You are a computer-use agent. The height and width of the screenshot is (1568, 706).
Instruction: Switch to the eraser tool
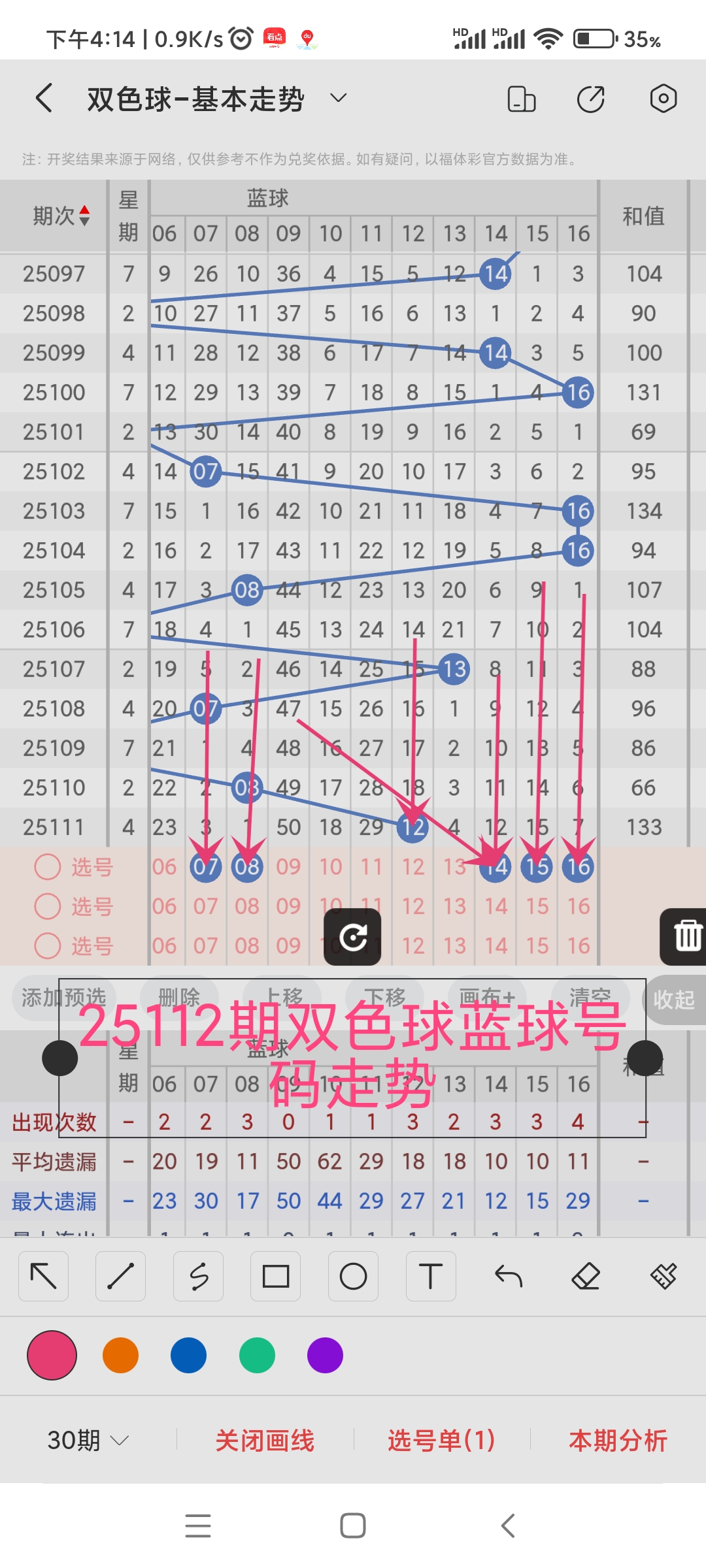pyautogui.click(x=586, y=1276)
